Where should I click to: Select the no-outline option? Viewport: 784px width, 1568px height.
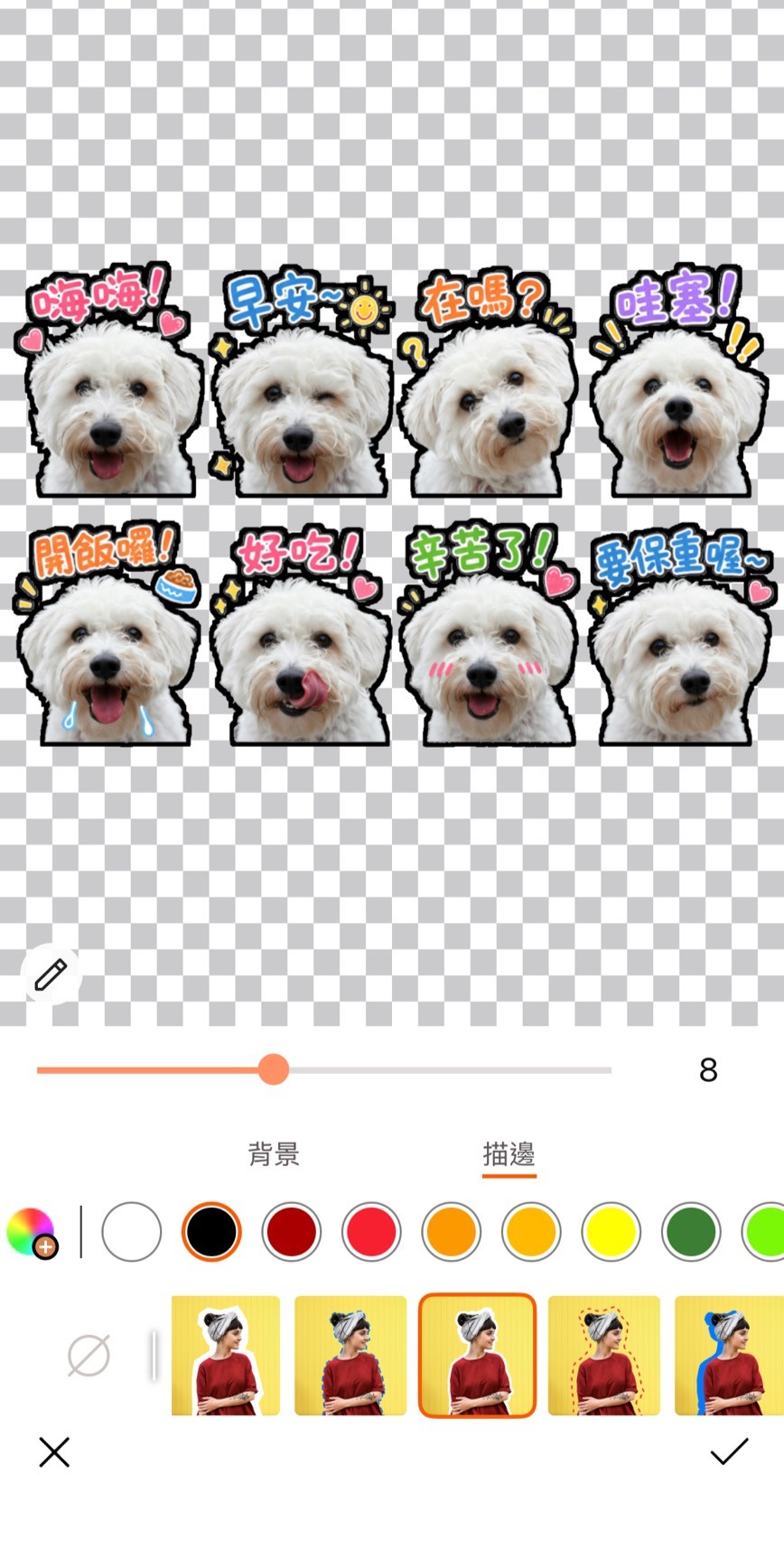(x=89, y=1355)
